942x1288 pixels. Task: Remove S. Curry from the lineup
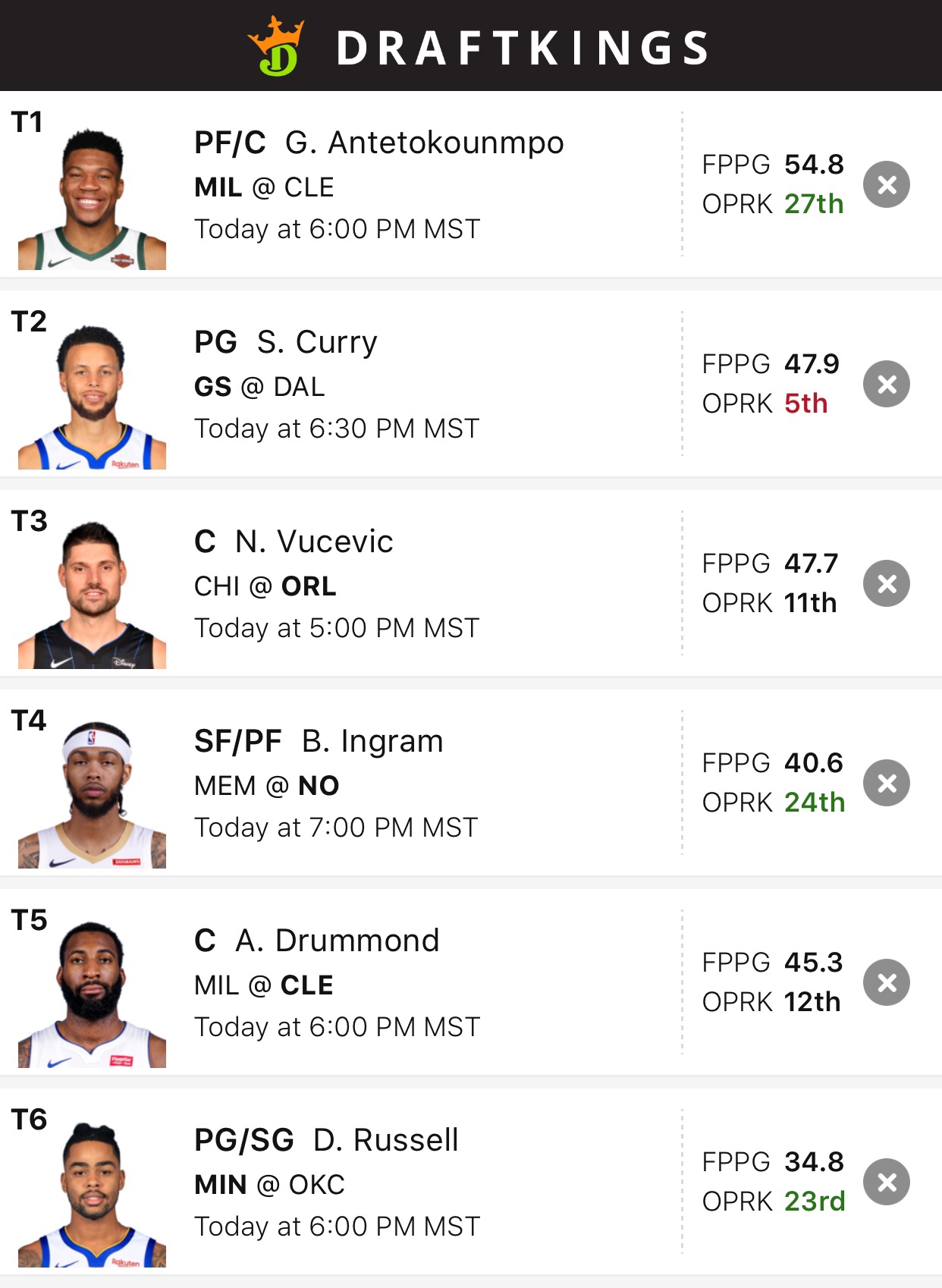[x=886, y=384]
